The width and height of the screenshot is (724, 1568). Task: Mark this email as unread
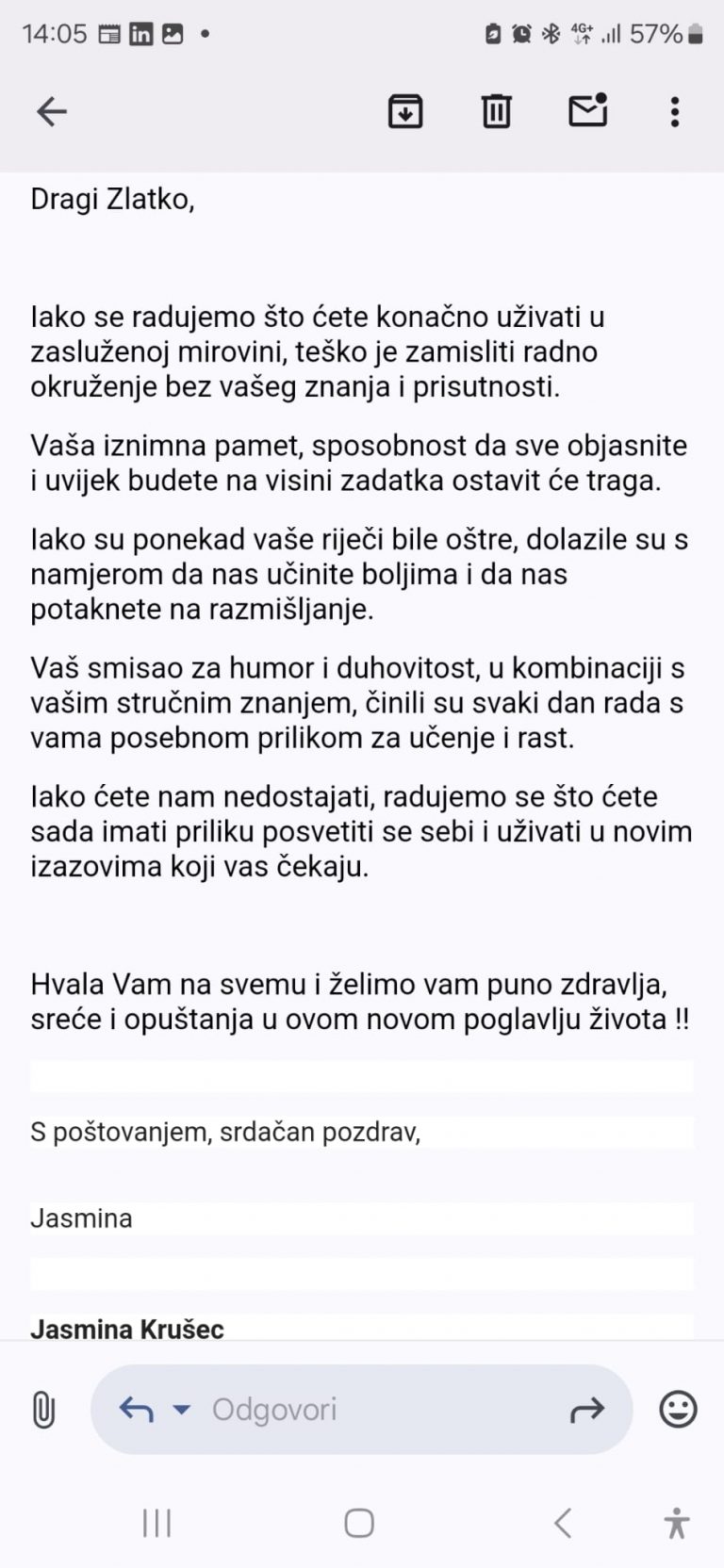coord(587,110)
